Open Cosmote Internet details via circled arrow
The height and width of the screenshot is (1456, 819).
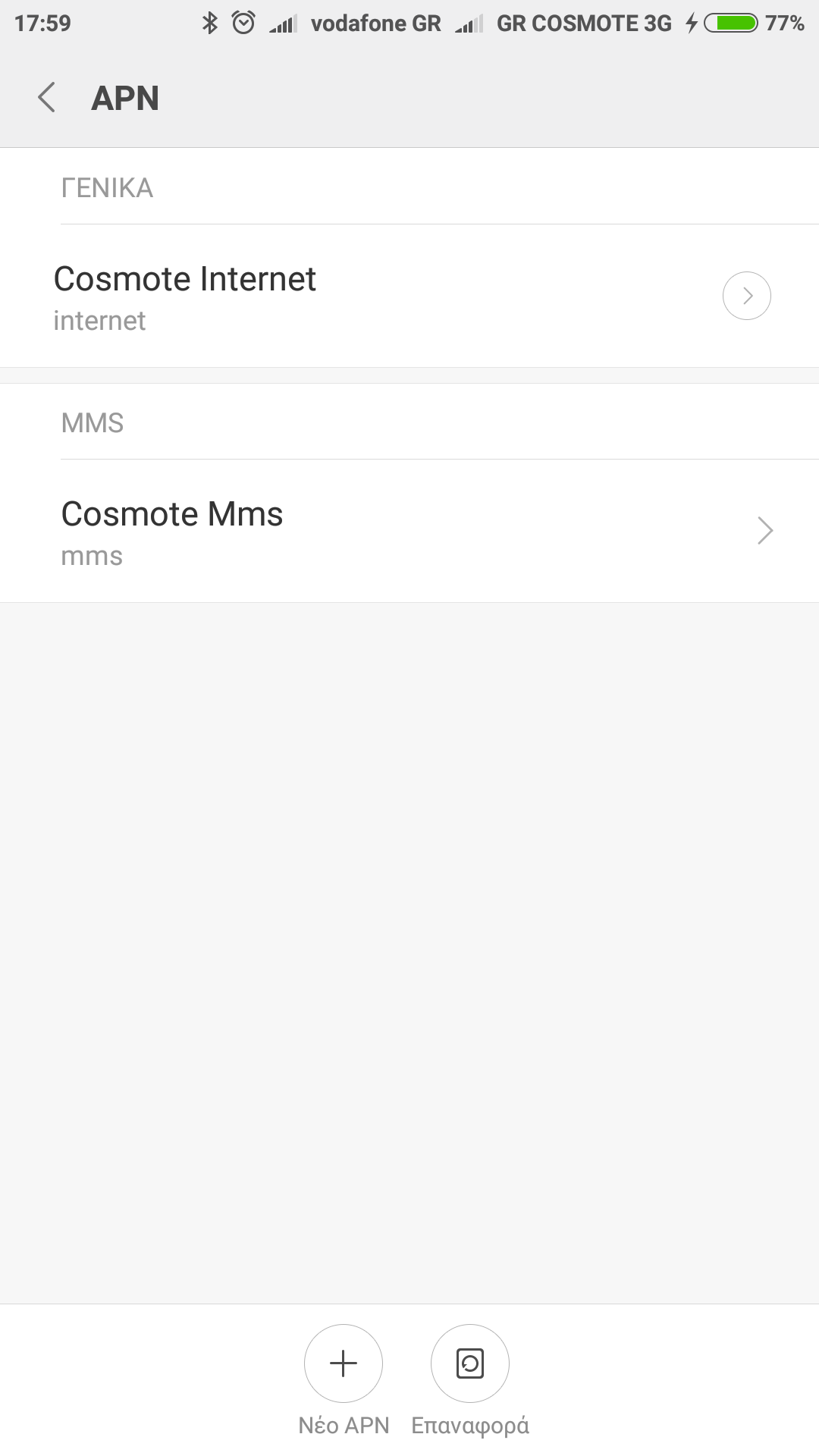(746, 296)
